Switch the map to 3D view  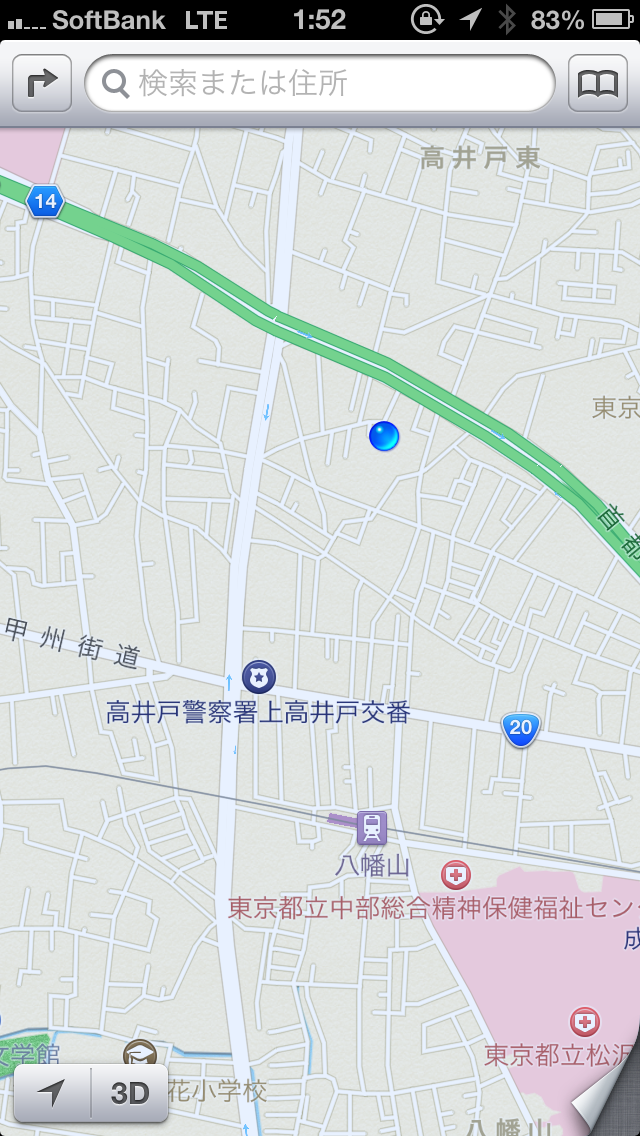pyautogui.click(x=130, y=1093)
